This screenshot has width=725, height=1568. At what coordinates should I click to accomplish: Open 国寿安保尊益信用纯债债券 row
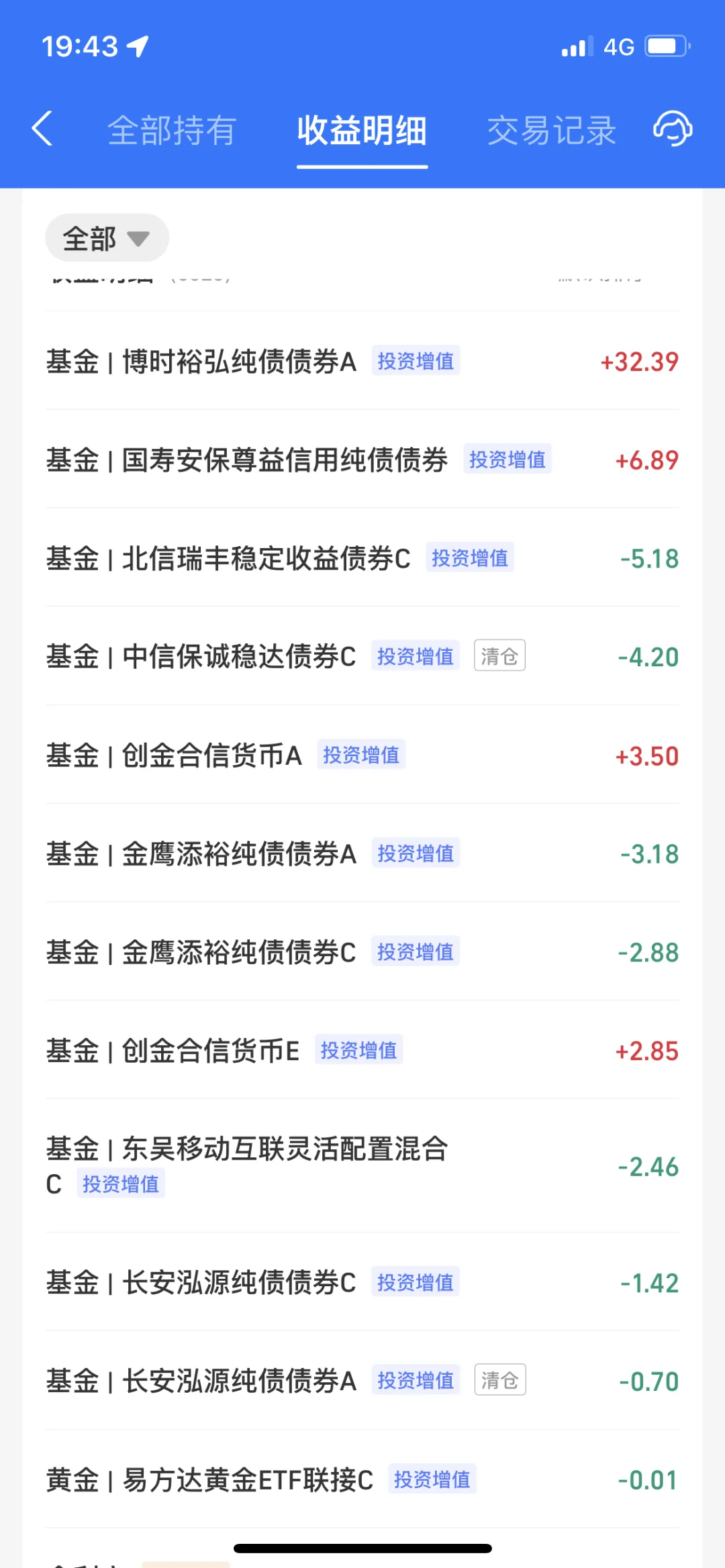[362, 460]
